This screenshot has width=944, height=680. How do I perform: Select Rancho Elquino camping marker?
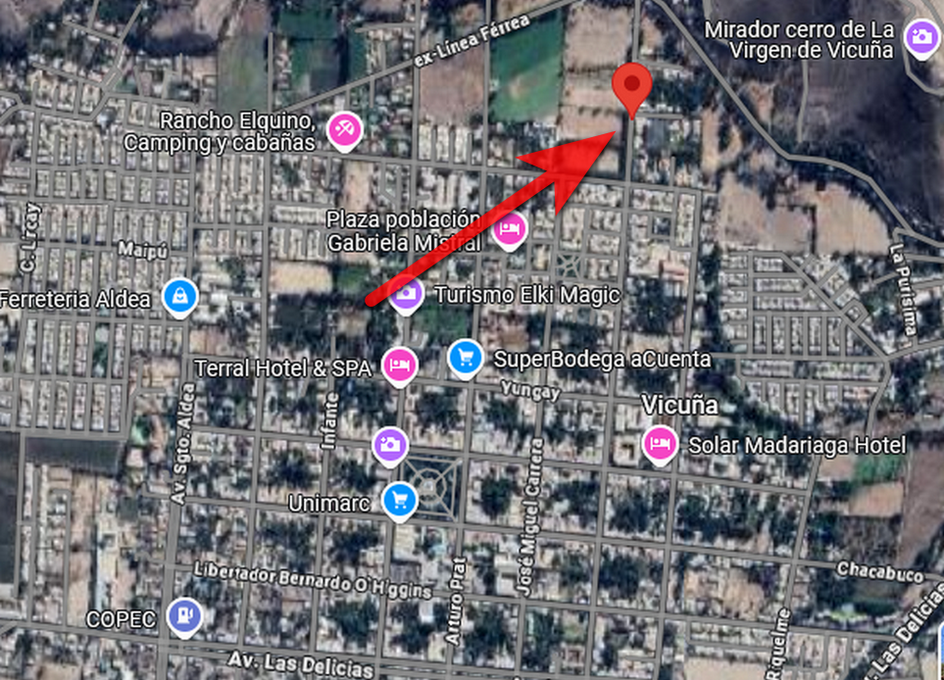point(345,130)
